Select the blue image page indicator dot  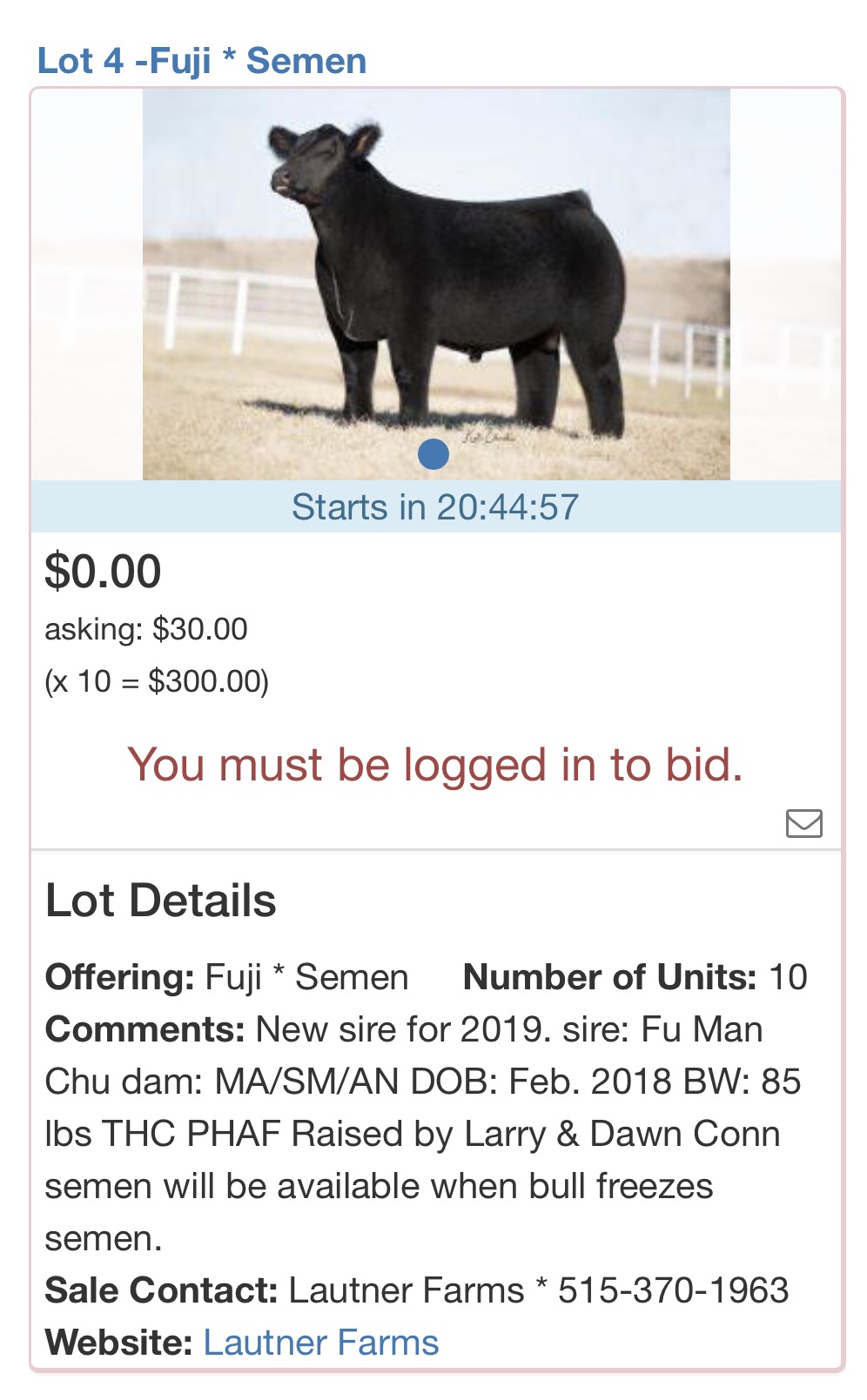pos(433,453)
